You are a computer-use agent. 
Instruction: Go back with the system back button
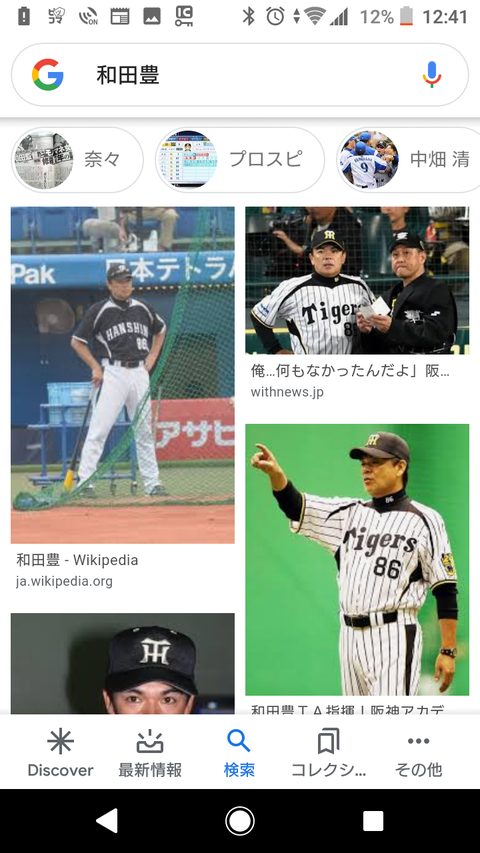tap(107, 820)
